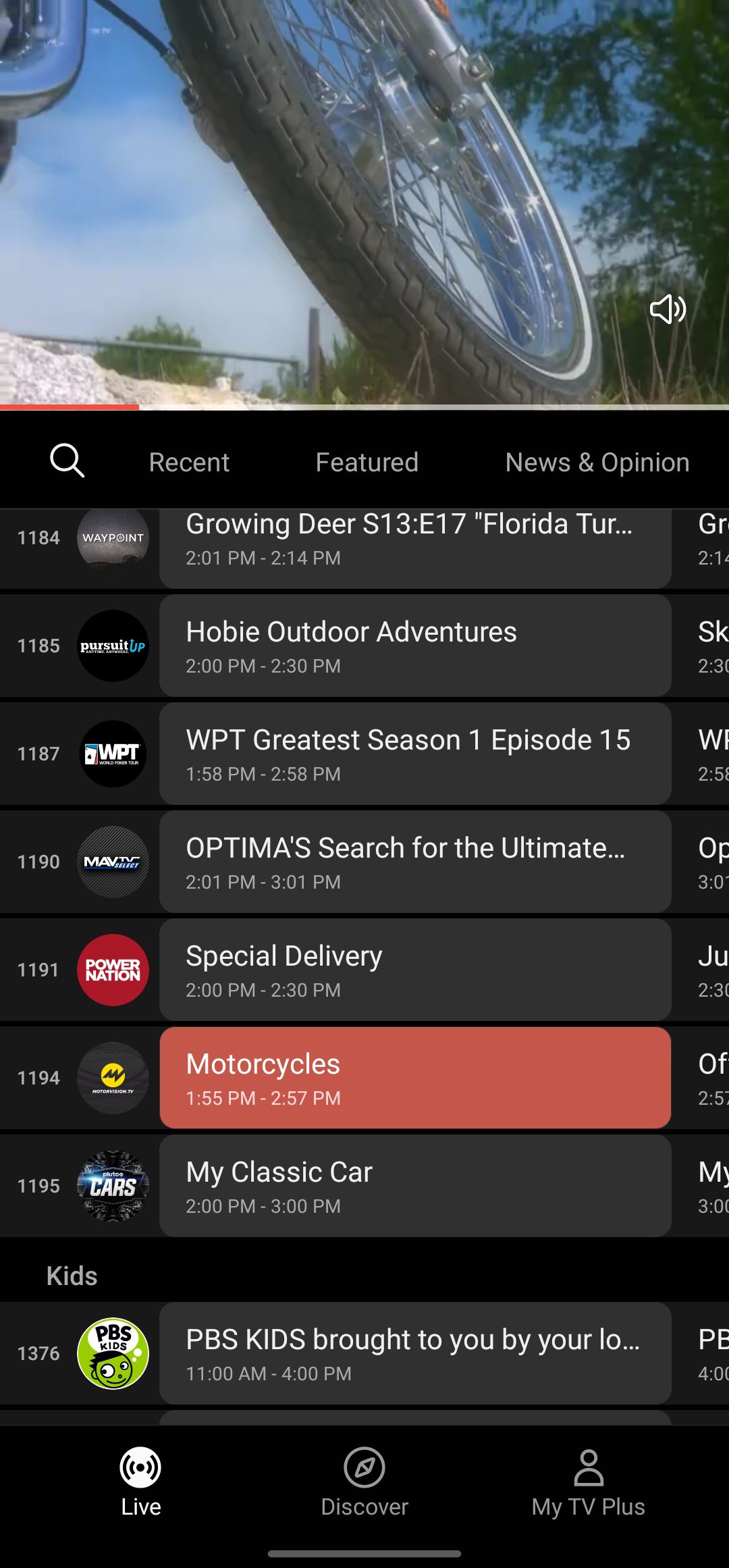Viewport: 729px width, 1568px height.
Task: Click the video progress bar
Action: pyautogui.click(x=364, y=408)
